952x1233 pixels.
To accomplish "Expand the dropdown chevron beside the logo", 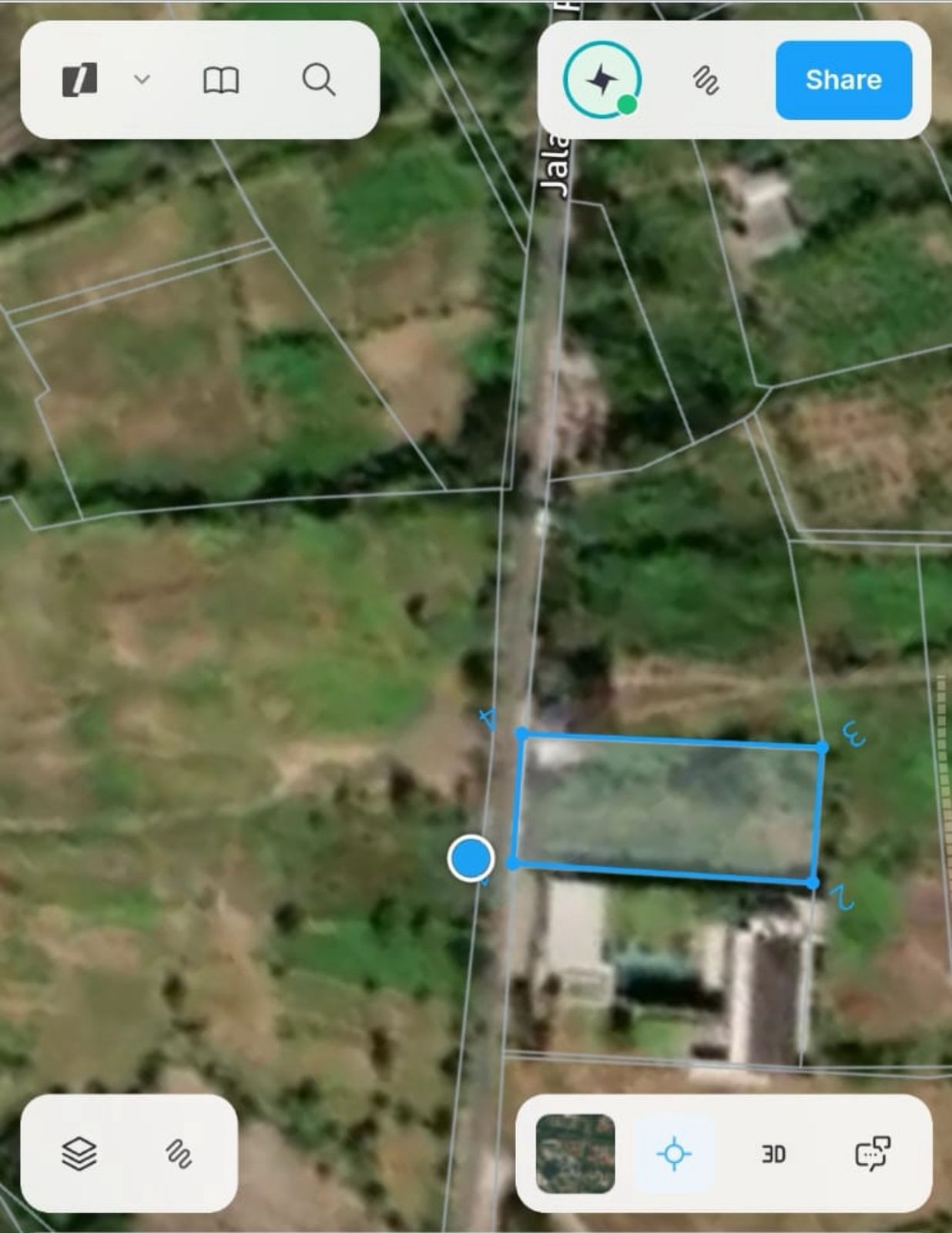I will (142, 79).
